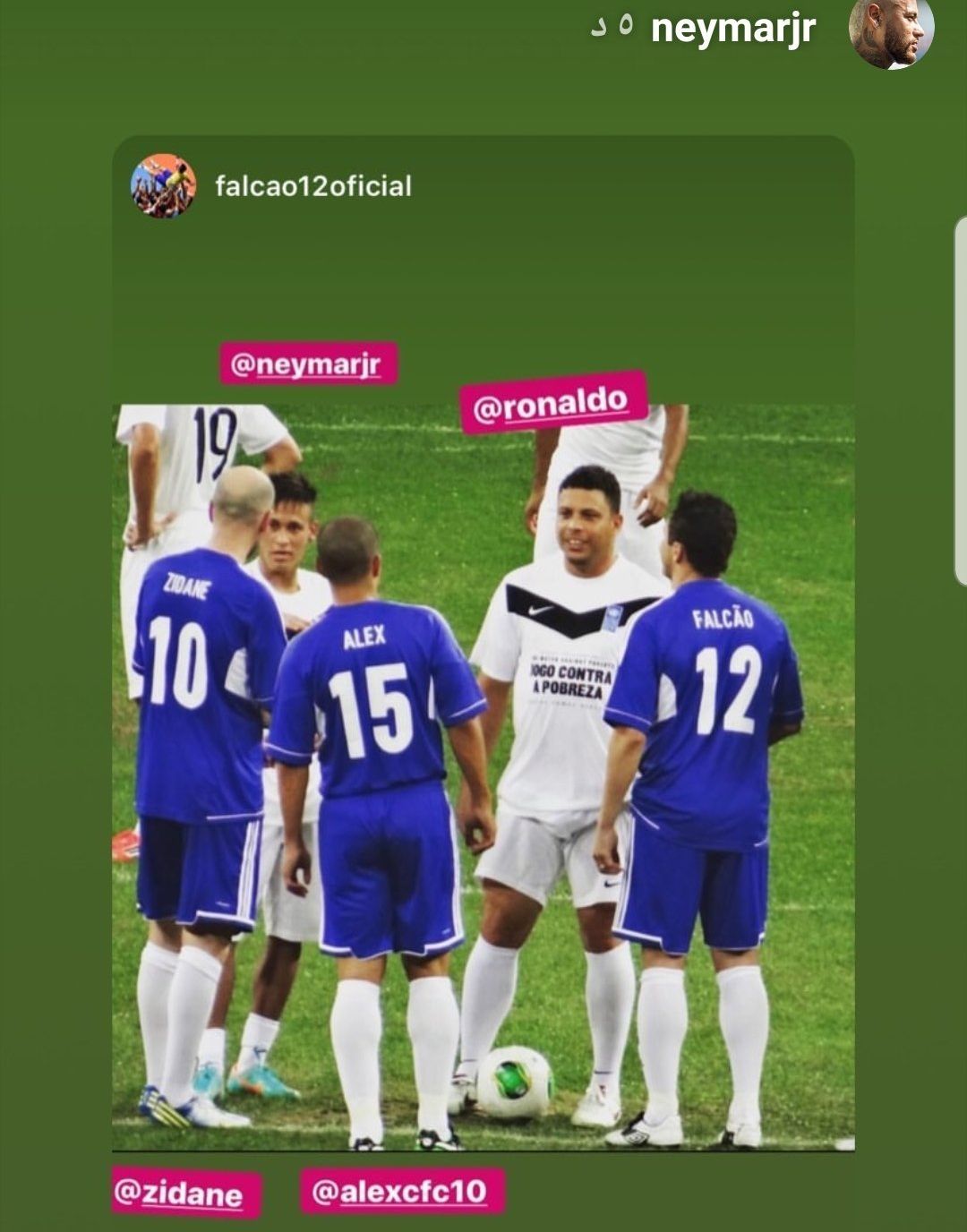This screenshot has width=967, height=1232.
Task: Open the @zidane mention tag
Action: point(185,1193)
